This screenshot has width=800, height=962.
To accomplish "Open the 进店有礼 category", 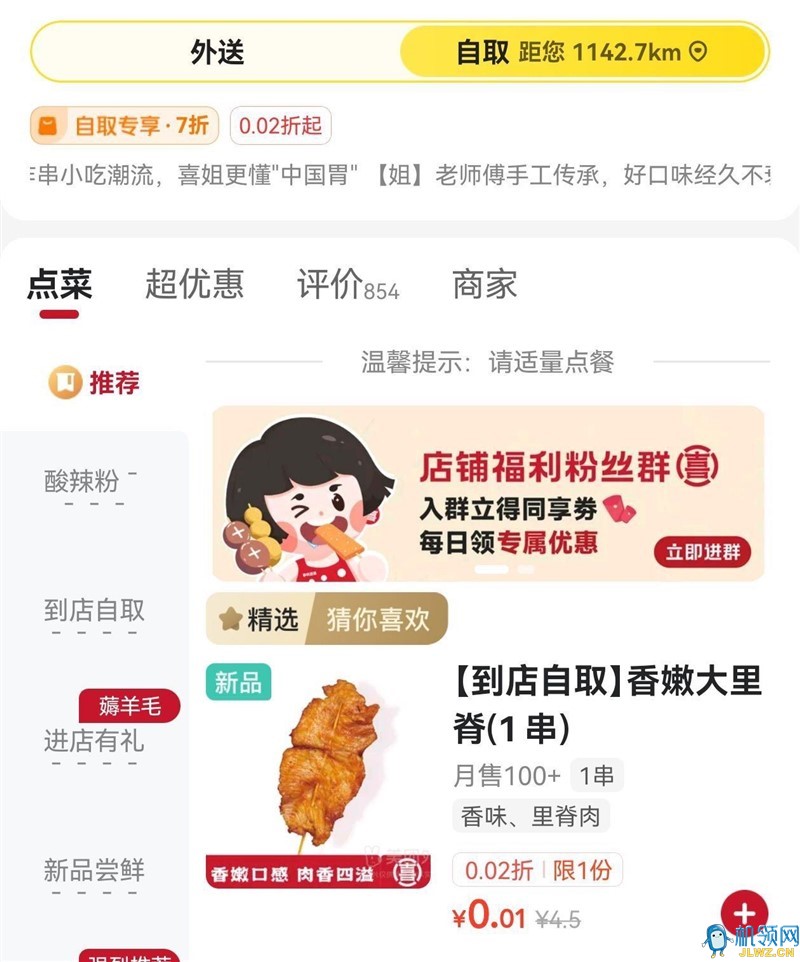I will click(94, 741).
